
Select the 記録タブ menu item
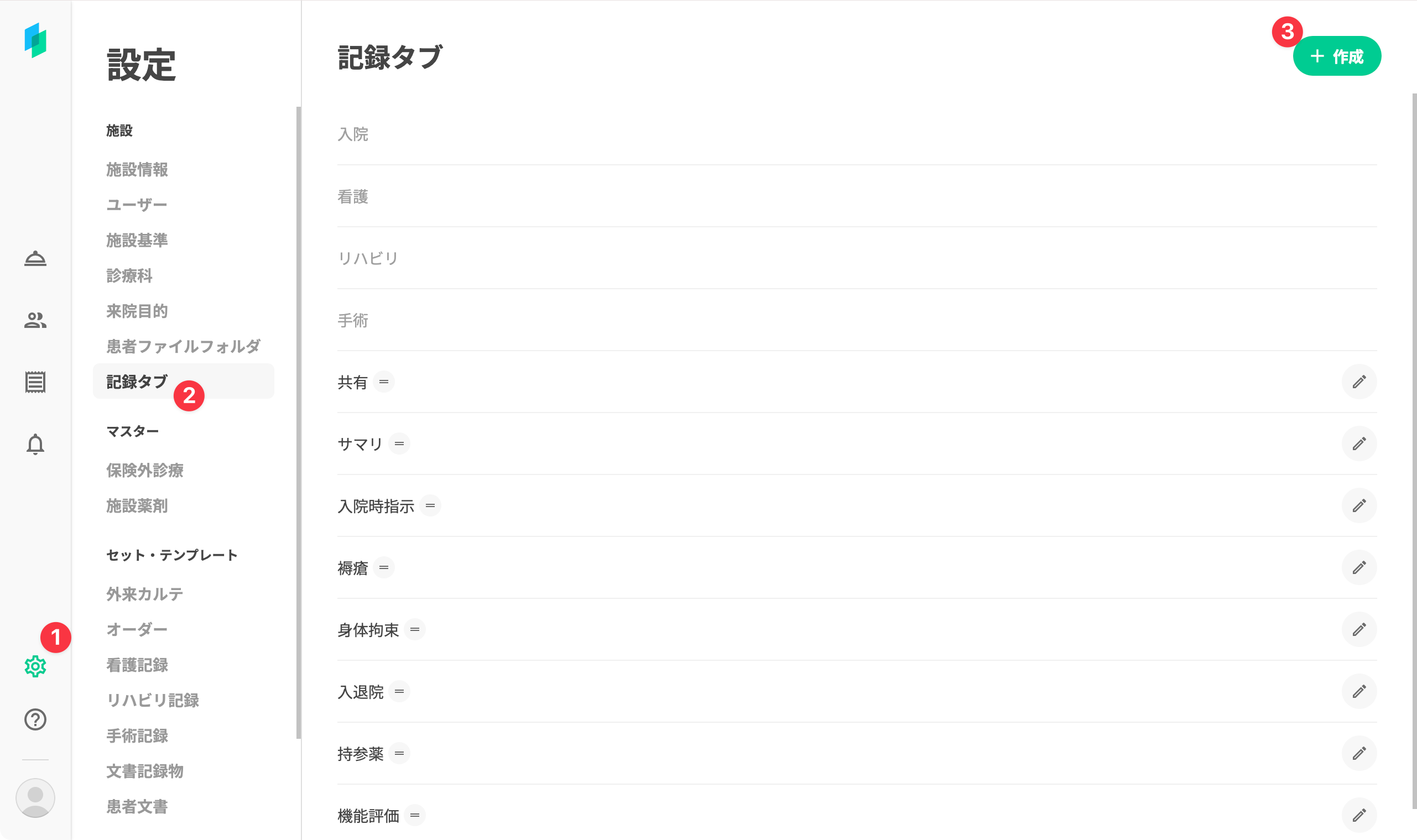137,382
